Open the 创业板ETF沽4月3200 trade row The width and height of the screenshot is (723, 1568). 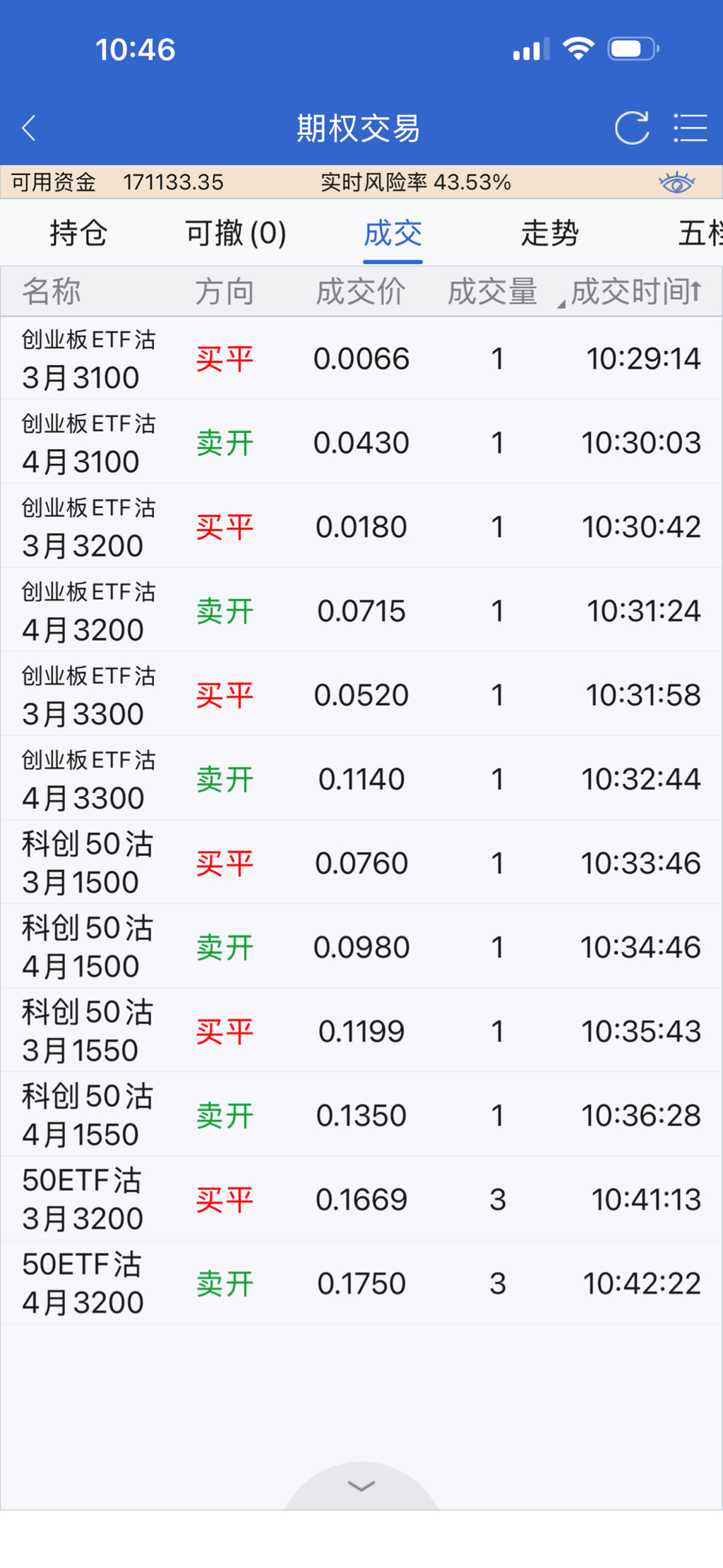pos(361,611)
